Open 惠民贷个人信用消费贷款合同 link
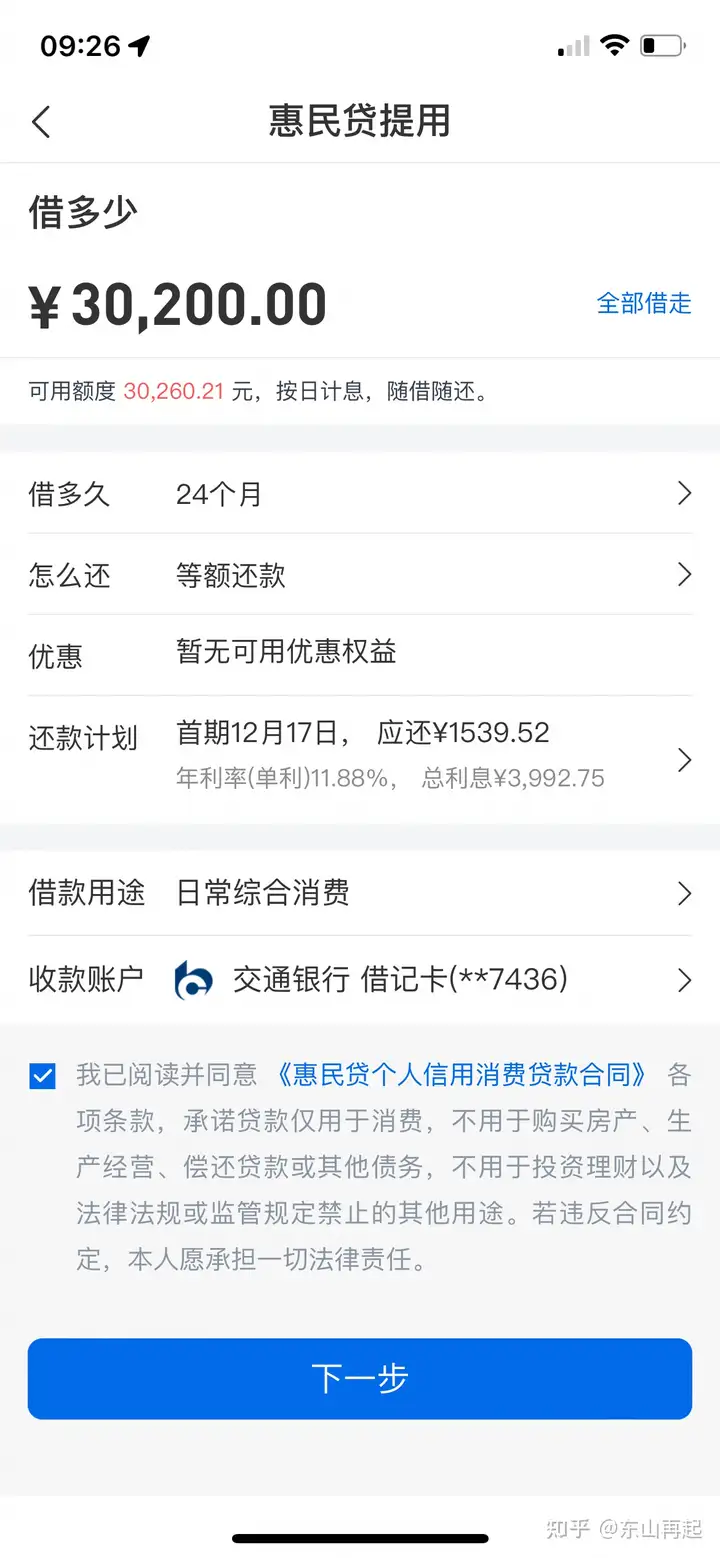720x1558 pixels. pos(461,1075)
